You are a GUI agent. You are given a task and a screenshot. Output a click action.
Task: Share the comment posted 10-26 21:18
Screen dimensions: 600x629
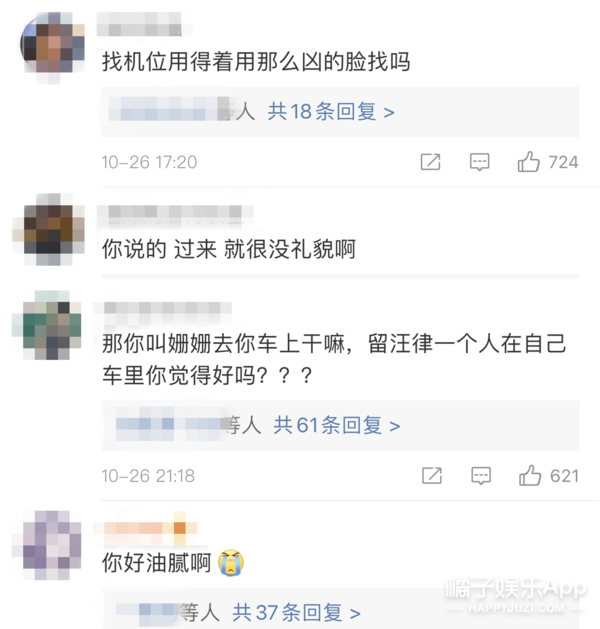(430, 476)
